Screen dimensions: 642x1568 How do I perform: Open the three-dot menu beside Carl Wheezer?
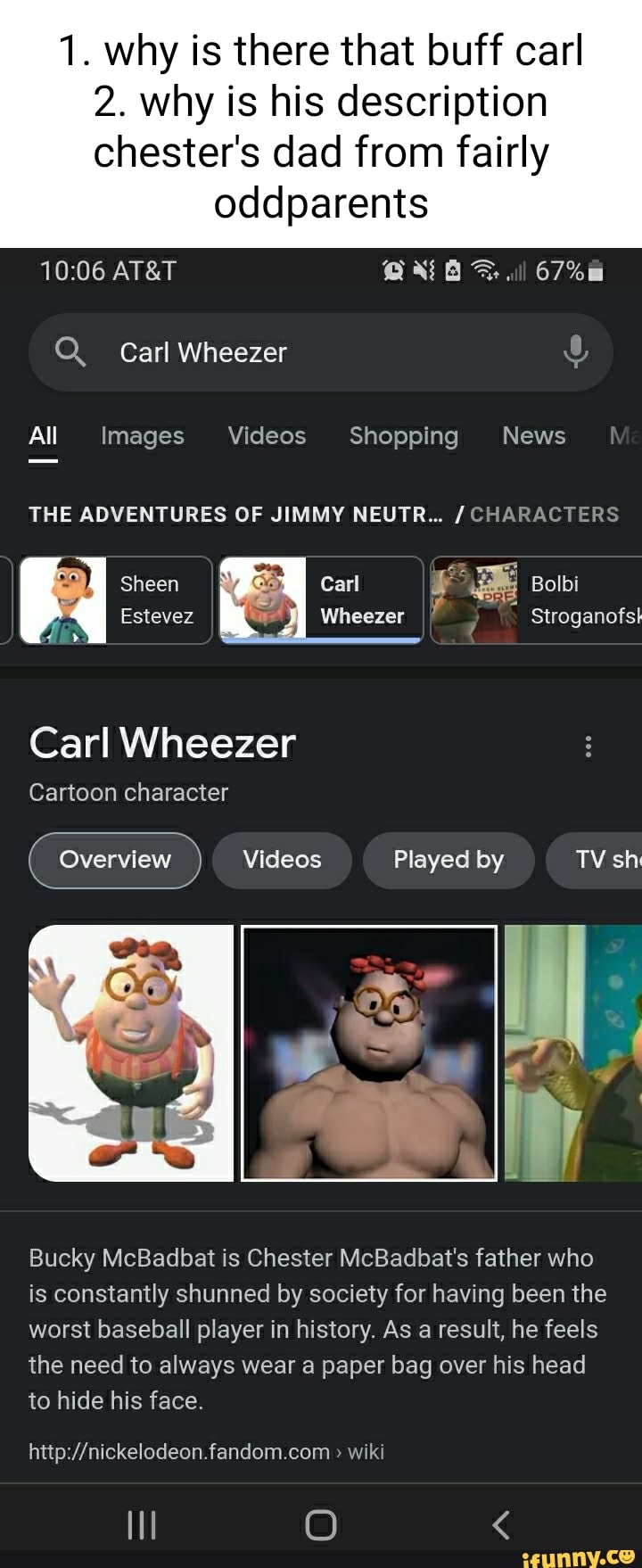588,747
